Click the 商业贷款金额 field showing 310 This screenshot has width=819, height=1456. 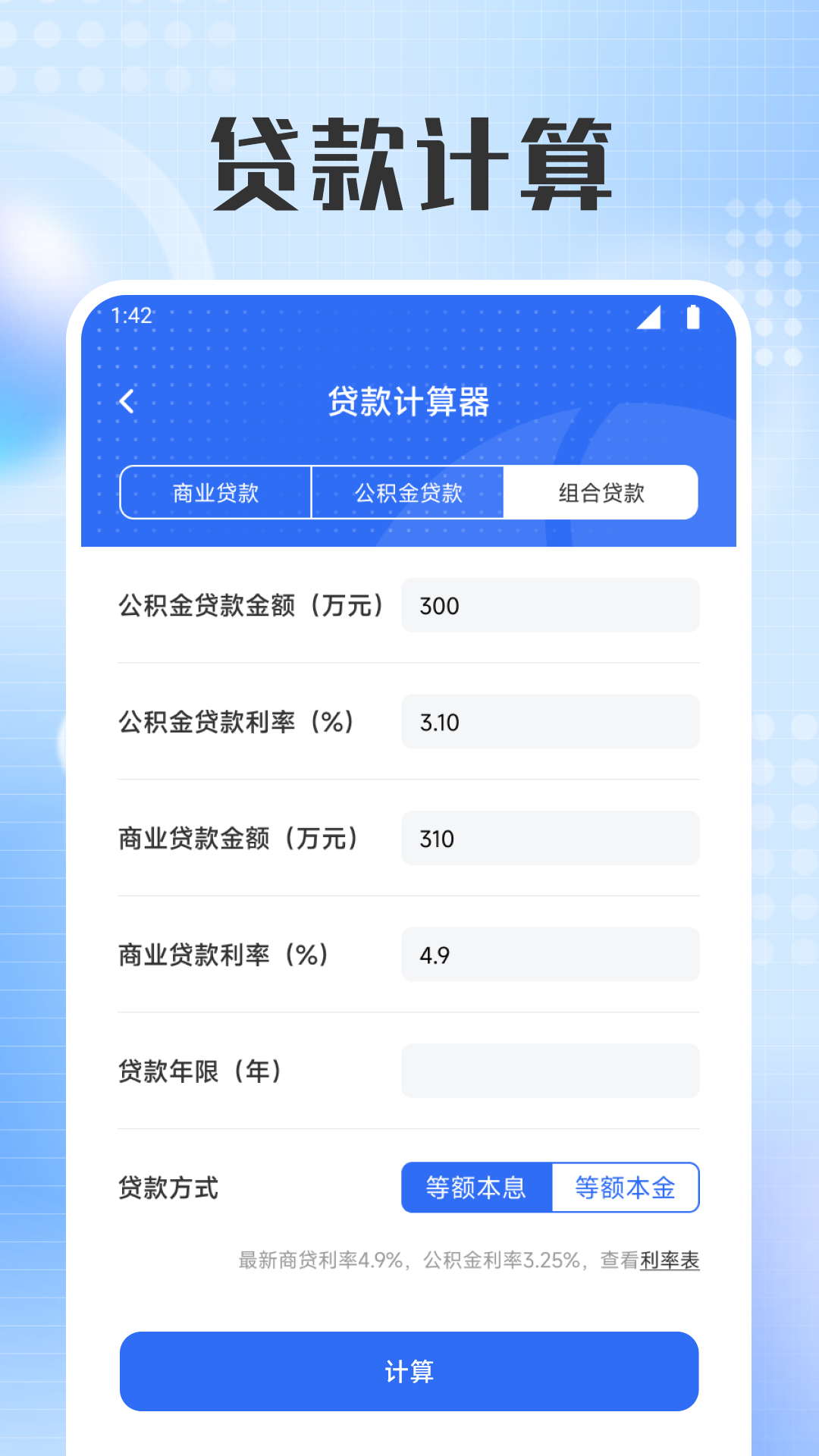coord(550,838)
